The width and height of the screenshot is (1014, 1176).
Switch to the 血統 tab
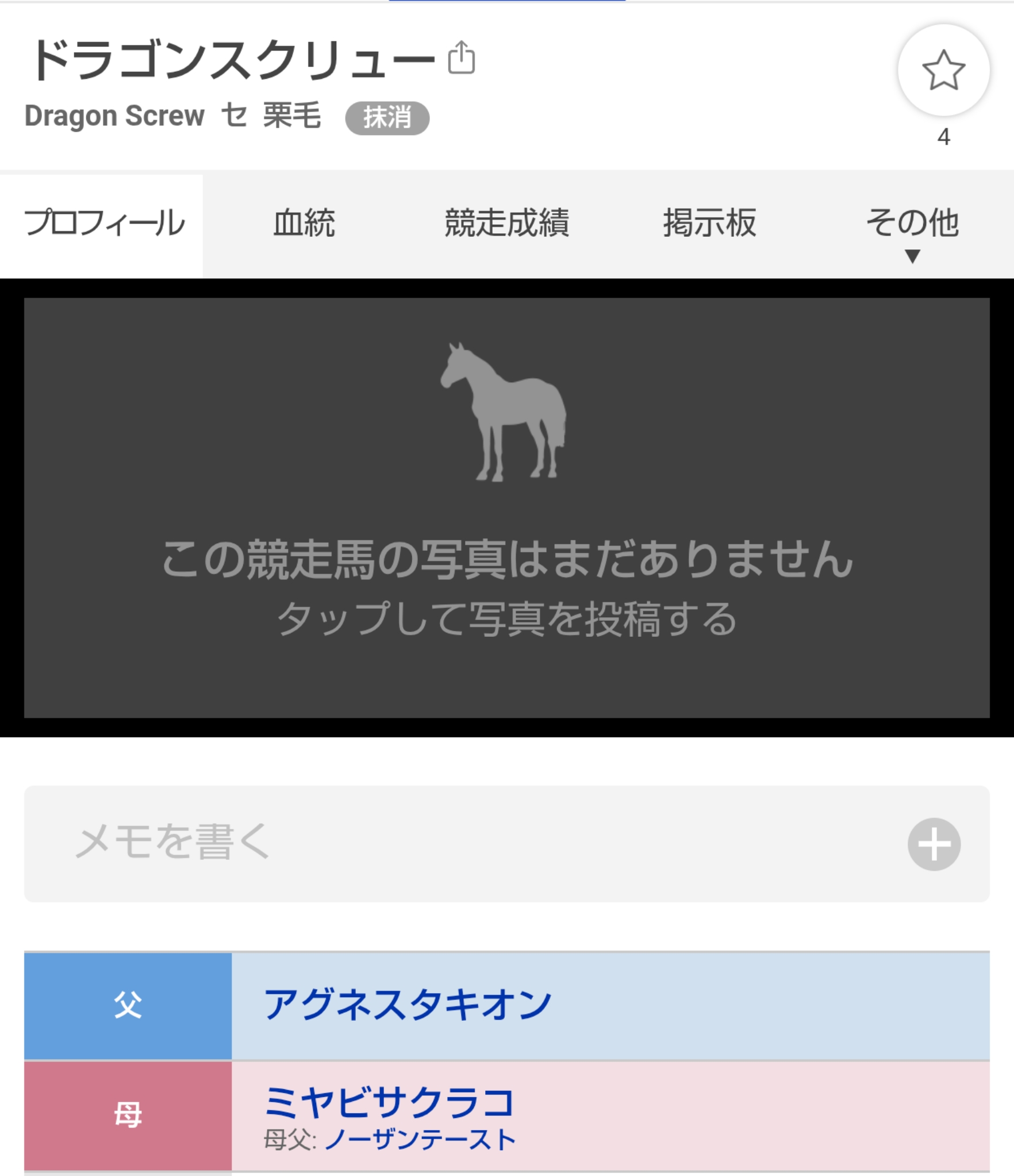tap(304, 223)
